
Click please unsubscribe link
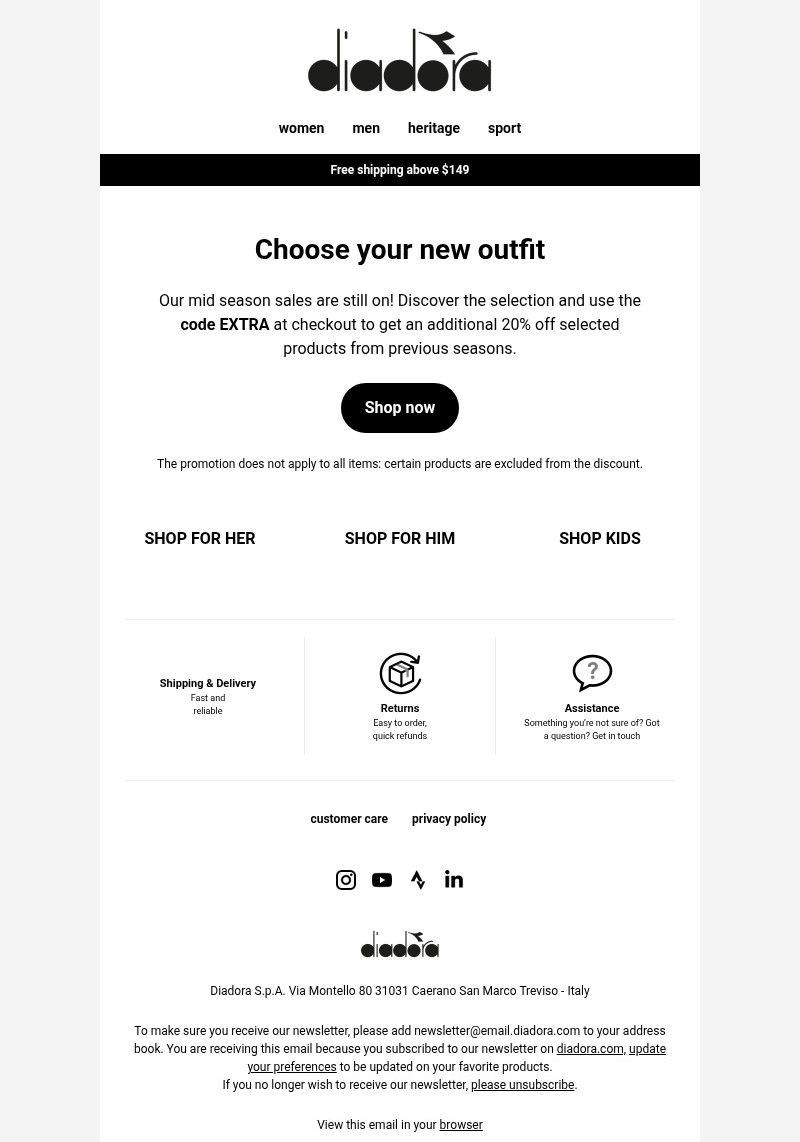pos(522,1085)
